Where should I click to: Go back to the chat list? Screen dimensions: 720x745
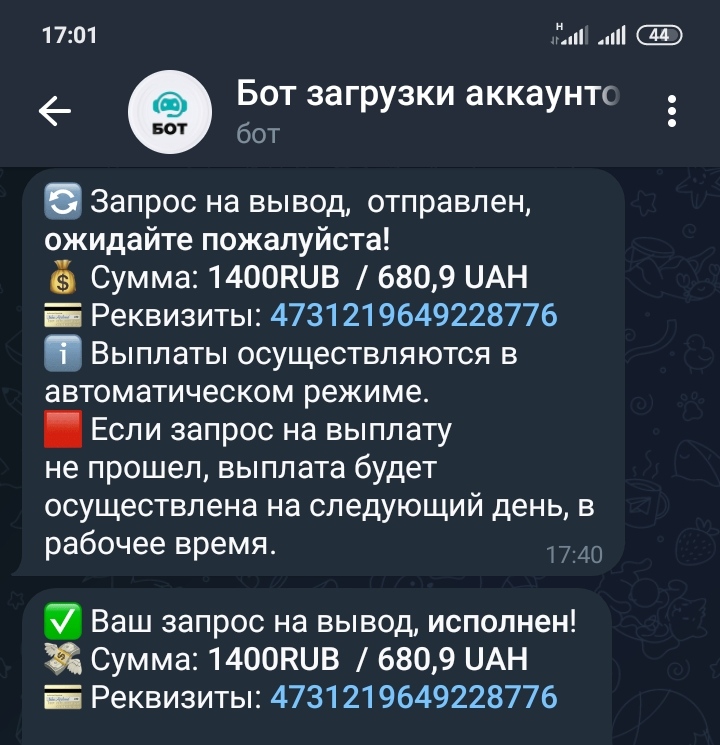coord(55,111)
